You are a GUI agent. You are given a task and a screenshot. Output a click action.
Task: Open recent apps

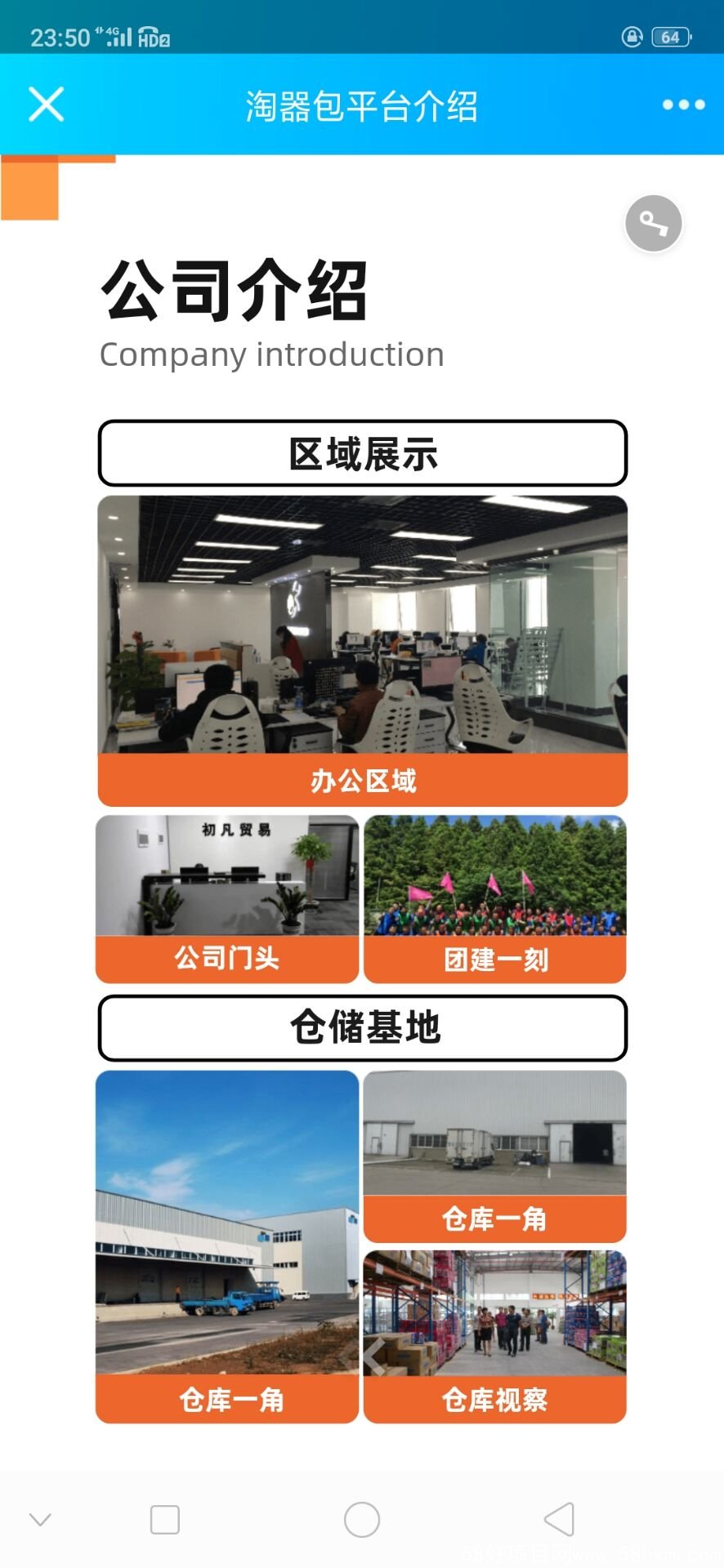(165, 1520)
